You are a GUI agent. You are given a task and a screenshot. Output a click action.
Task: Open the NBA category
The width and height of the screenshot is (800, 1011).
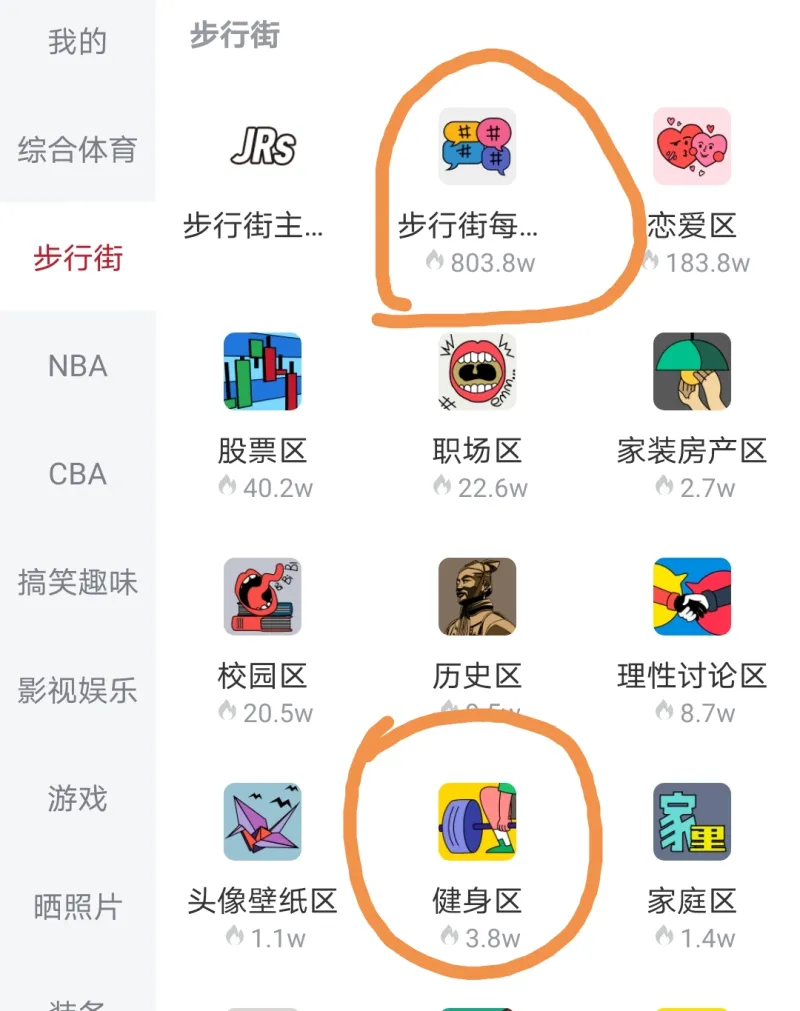(x=77, y=366)
